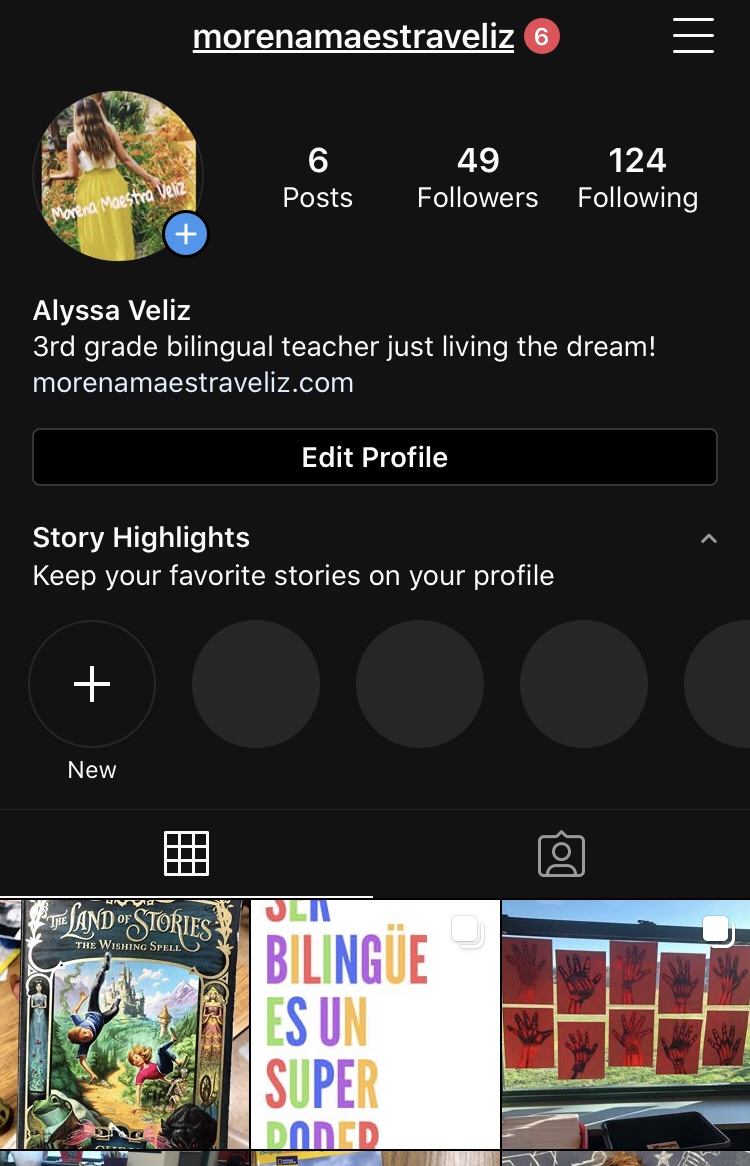The image size is (750, 1166).
Task: Create a New story highlight
Action: (x=92, y=685)
